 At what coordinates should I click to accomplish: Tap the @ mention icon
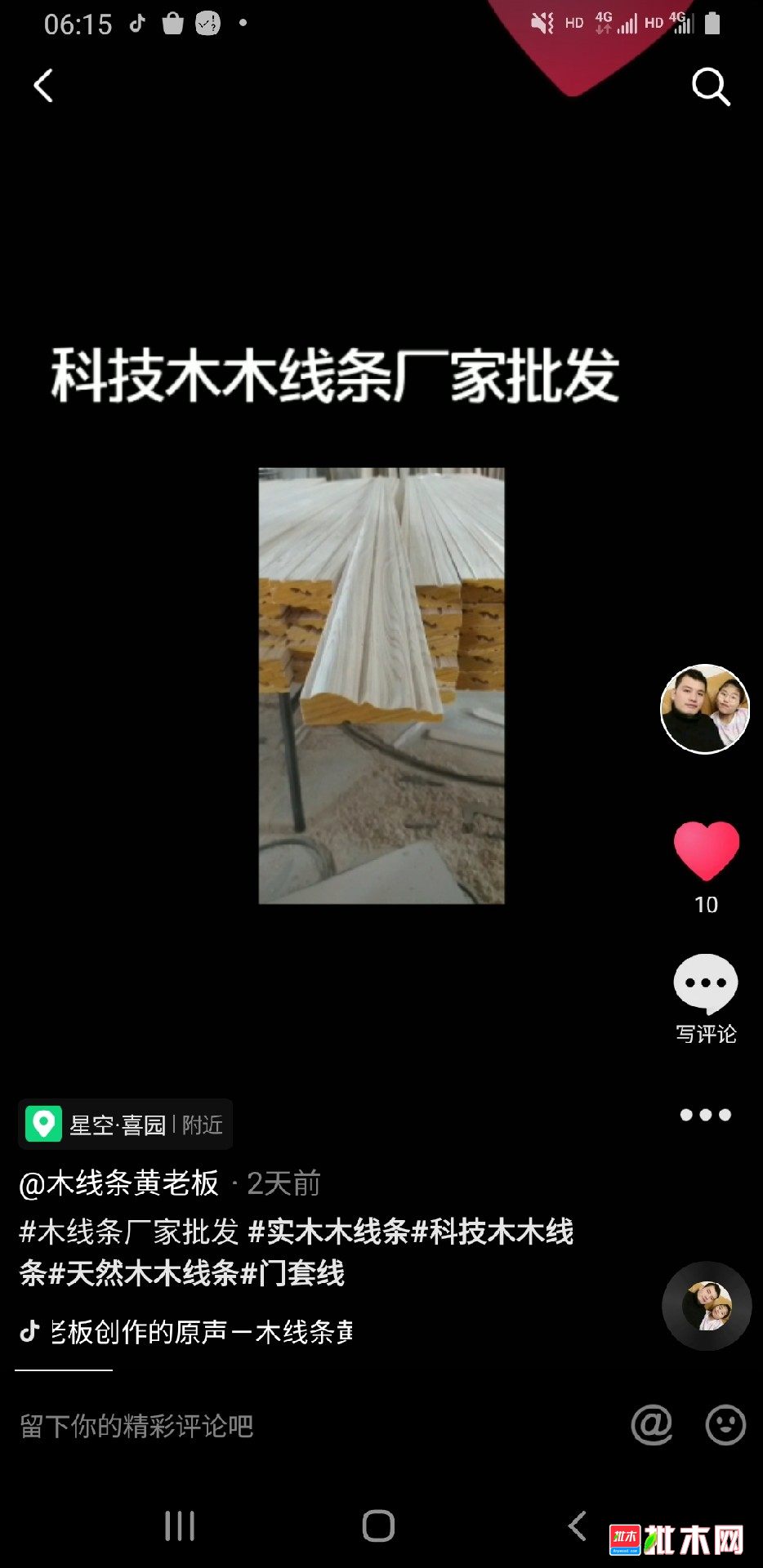click(651, 1425)
